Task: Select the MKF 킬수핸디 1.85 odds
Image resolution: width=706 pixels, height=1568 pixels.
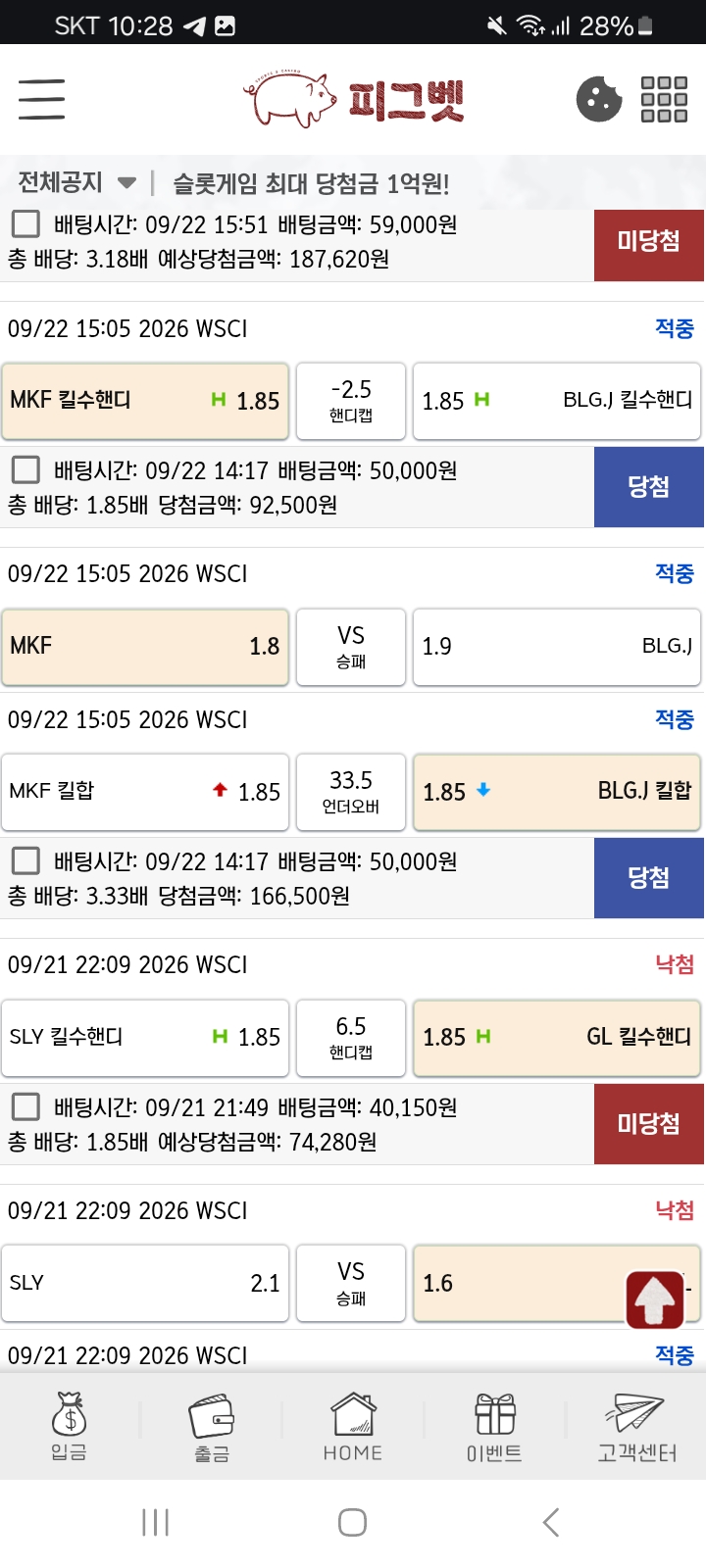Action: pyautogui.click(x=145, y=401)
